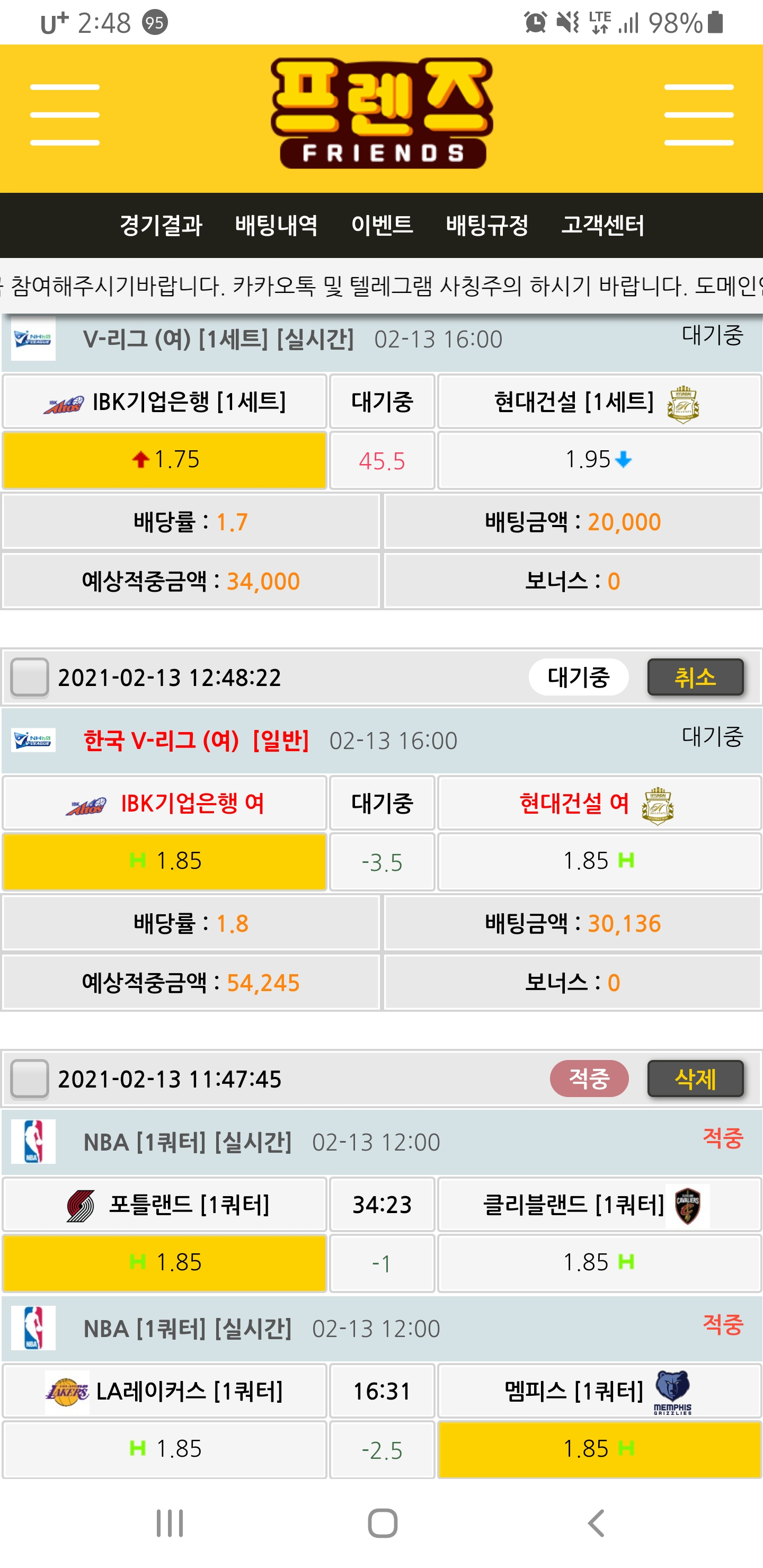Open 경기결과 page
The height and width of the screenshot is (1568, 763).
click(162, 226)
